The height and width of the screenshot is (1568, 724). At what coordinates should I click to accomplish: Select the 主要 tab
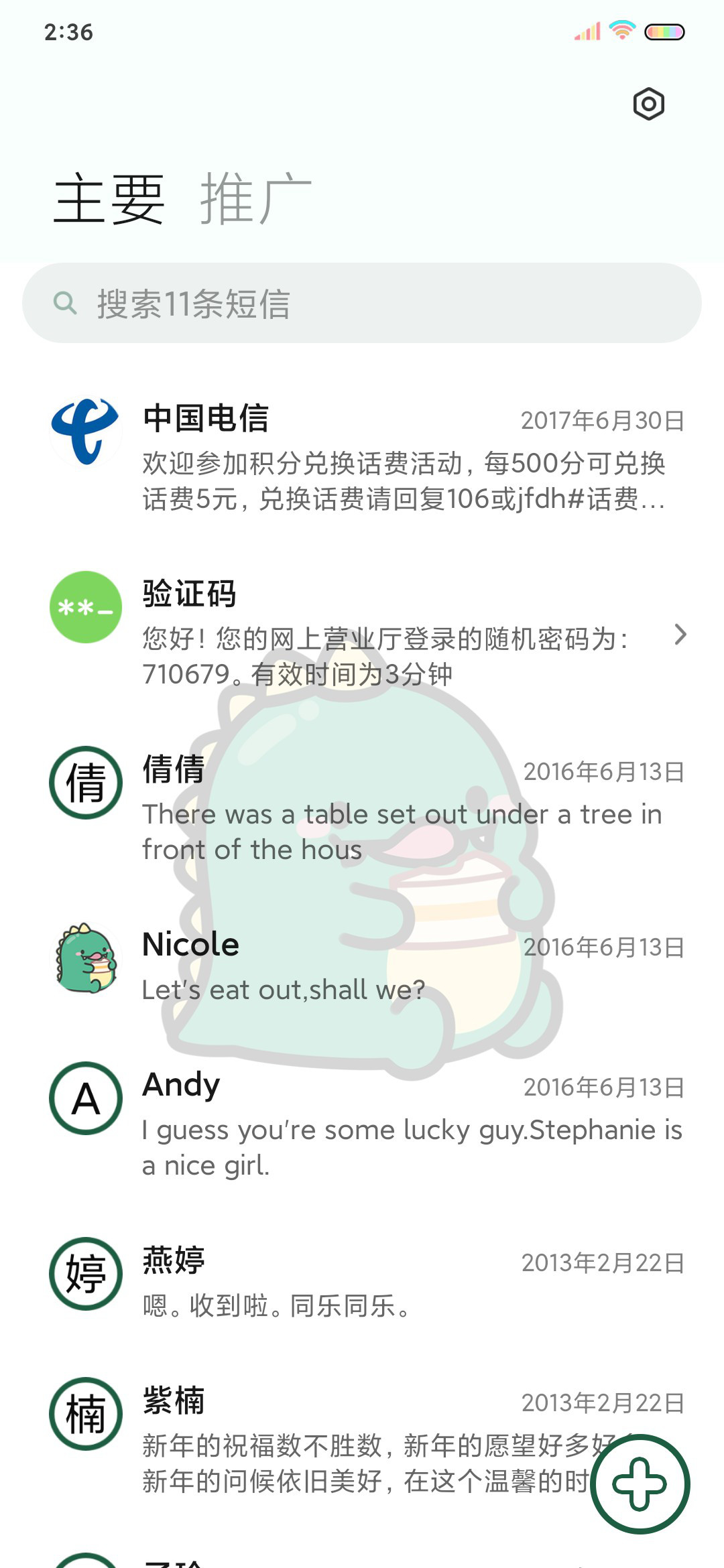[x=109, y=198]
